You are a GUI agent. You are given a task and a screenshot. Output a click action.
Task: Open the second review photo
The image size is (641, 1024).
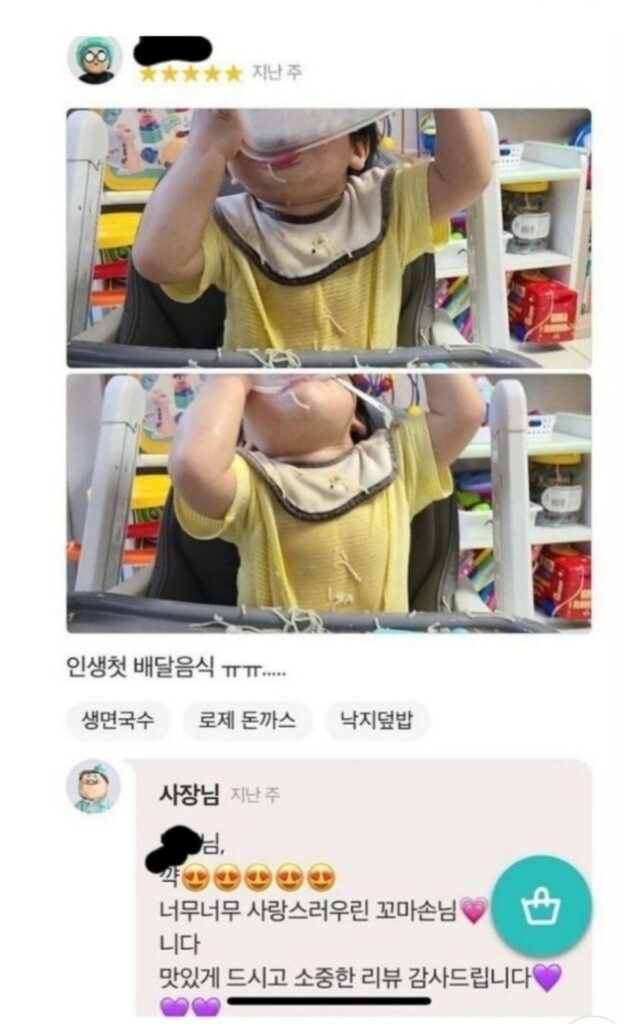328,502
